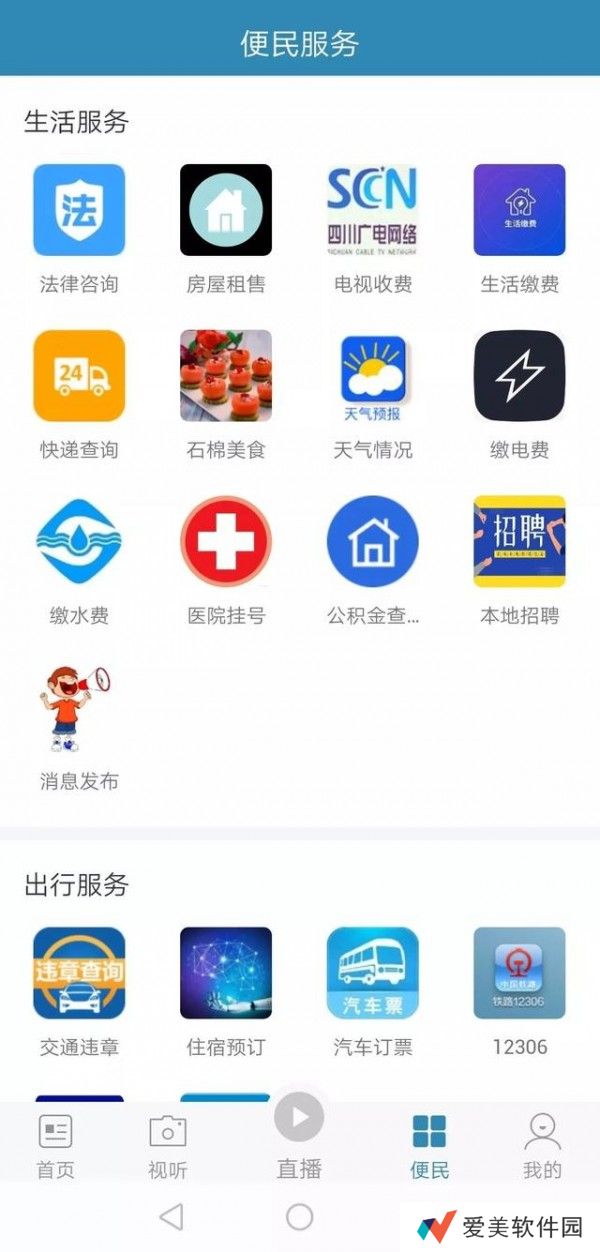Image resolution: width=600 pixels, height=1252 pixels.
Task: Check 快递查询 parcel tracking
Action: point(79,376)
